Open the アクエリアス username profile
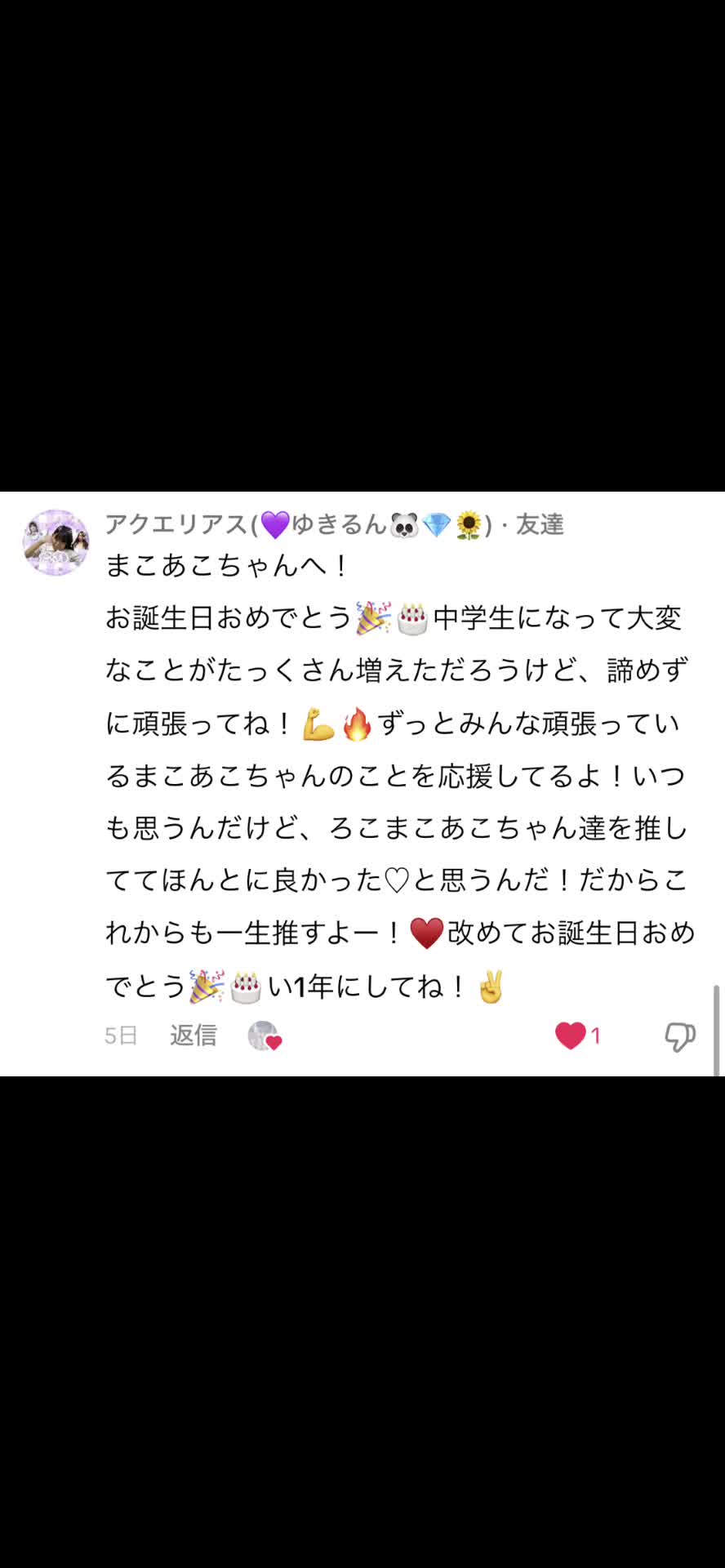The image size is (725, 1568). [x=299, y=524]
